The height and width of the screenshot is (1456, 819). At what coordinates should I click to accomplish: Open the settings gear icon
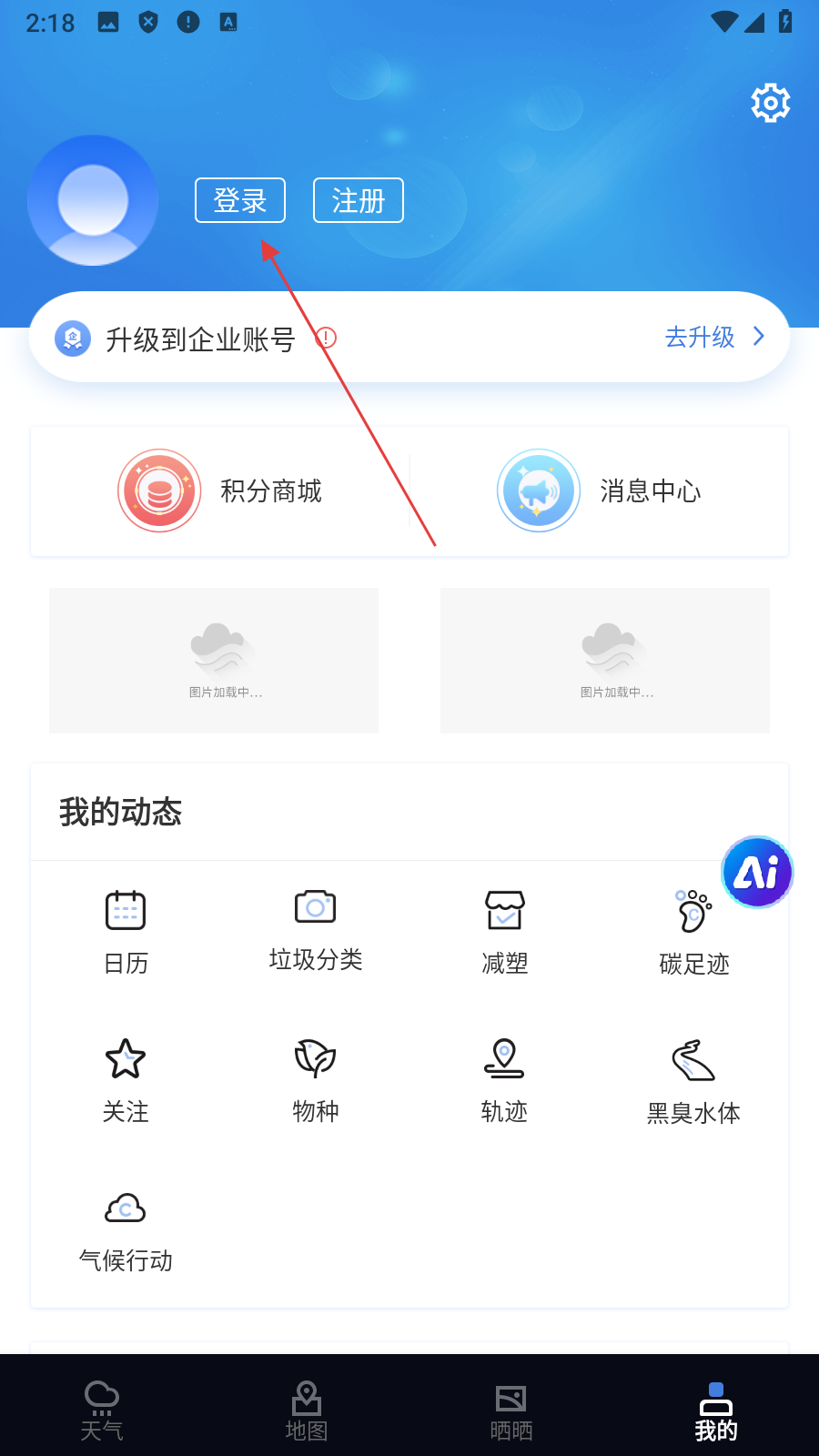(770, 104)
